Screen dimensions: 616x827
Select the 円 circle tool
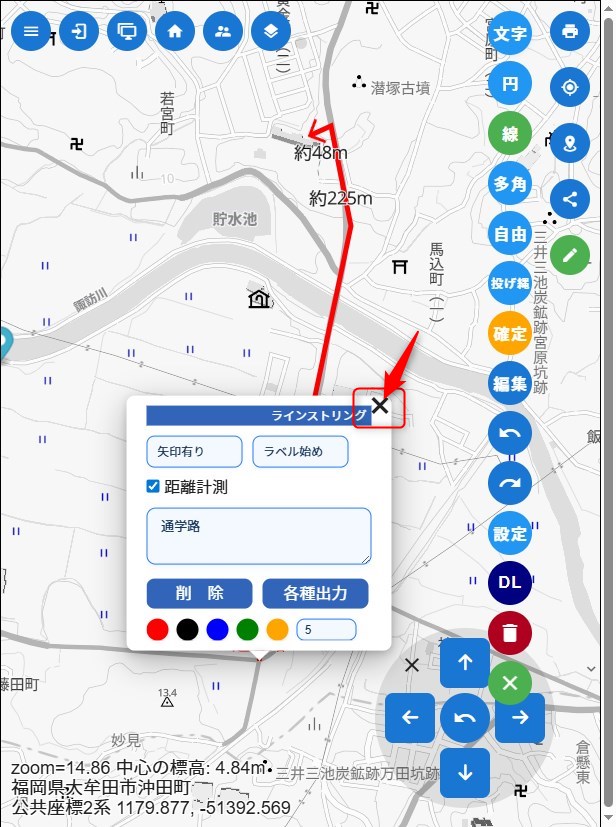pyautogui.click(x=510, y=84)
